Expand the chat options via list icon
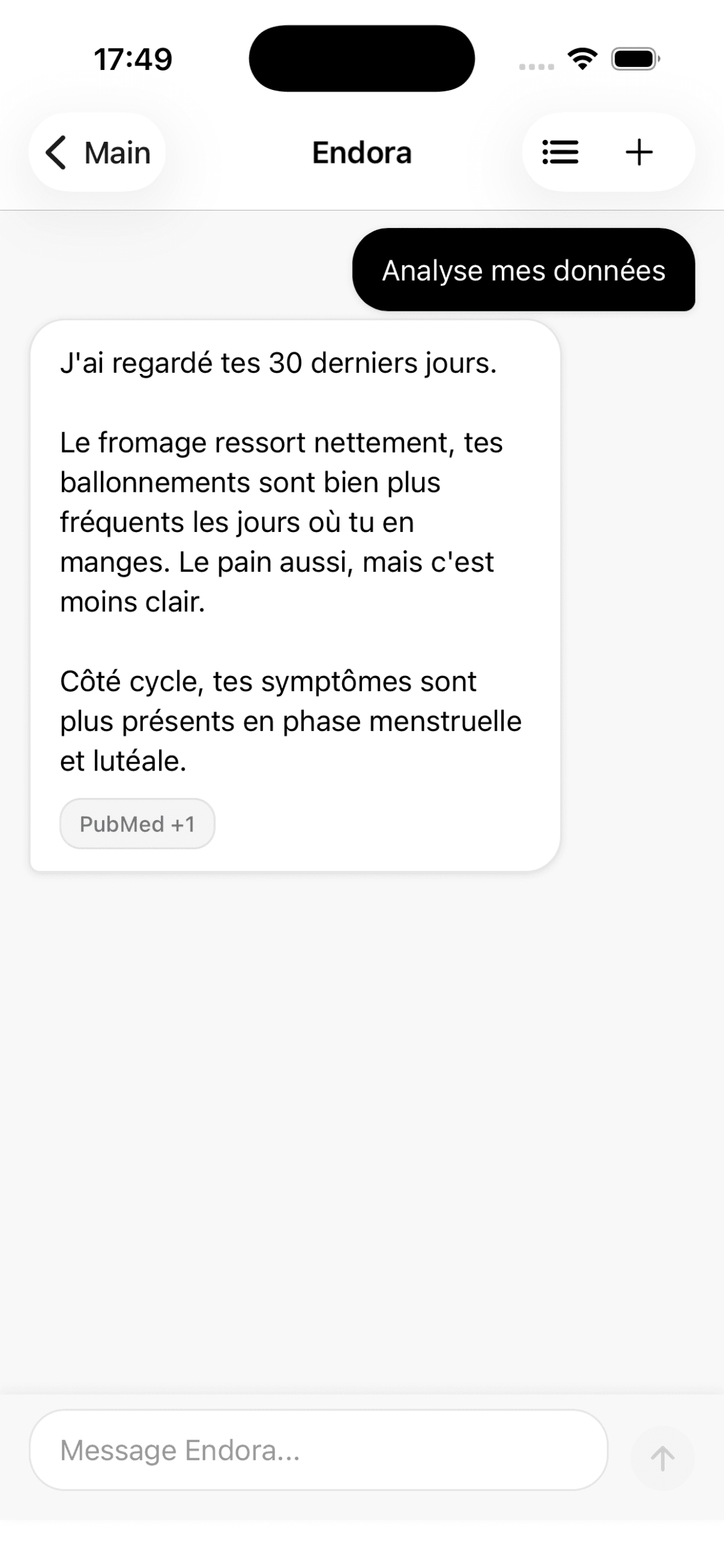The width and height of the screenshot is (724, 1568). (x=559, y=152)
